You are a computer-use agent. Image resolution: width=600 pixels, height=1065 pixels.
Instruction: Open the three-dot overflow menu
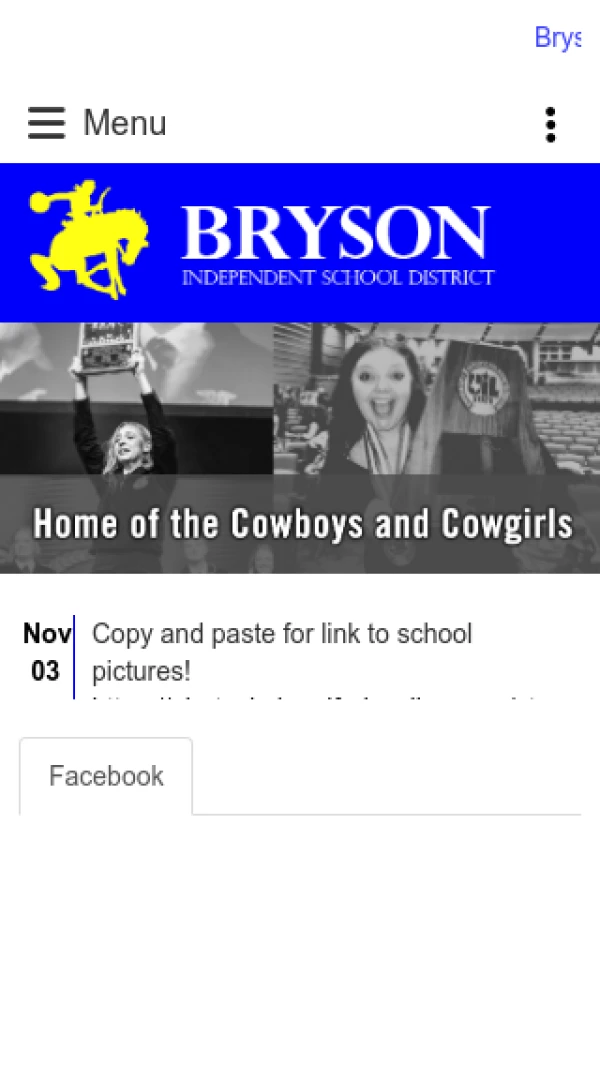click(550, 125)
